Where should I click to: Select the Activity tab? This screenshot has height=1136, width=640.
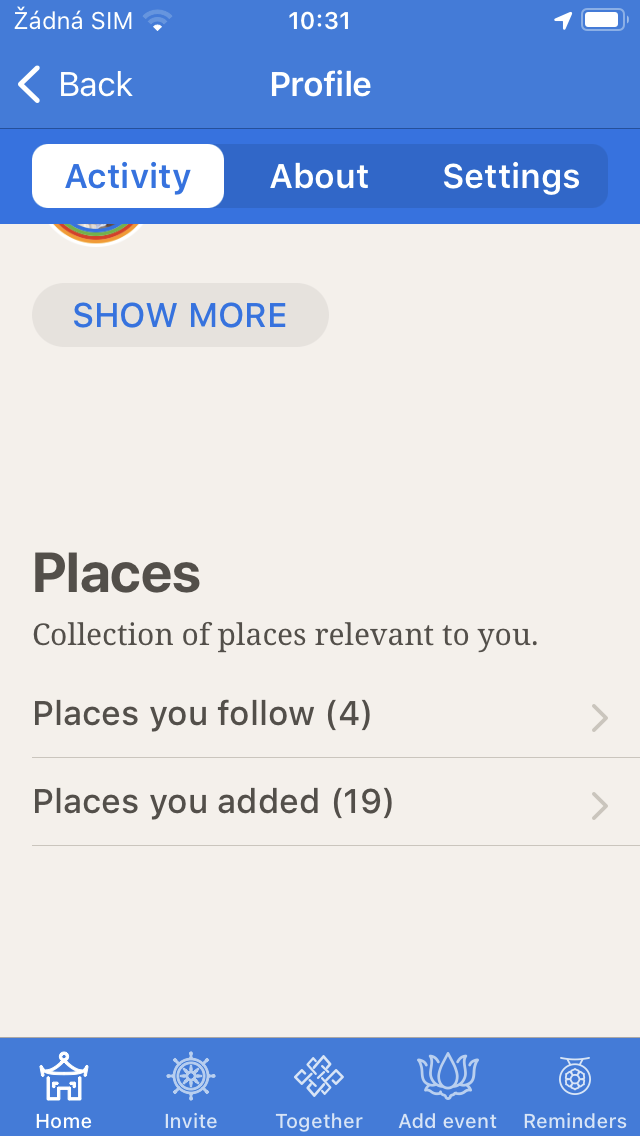[x=128, y=176]
